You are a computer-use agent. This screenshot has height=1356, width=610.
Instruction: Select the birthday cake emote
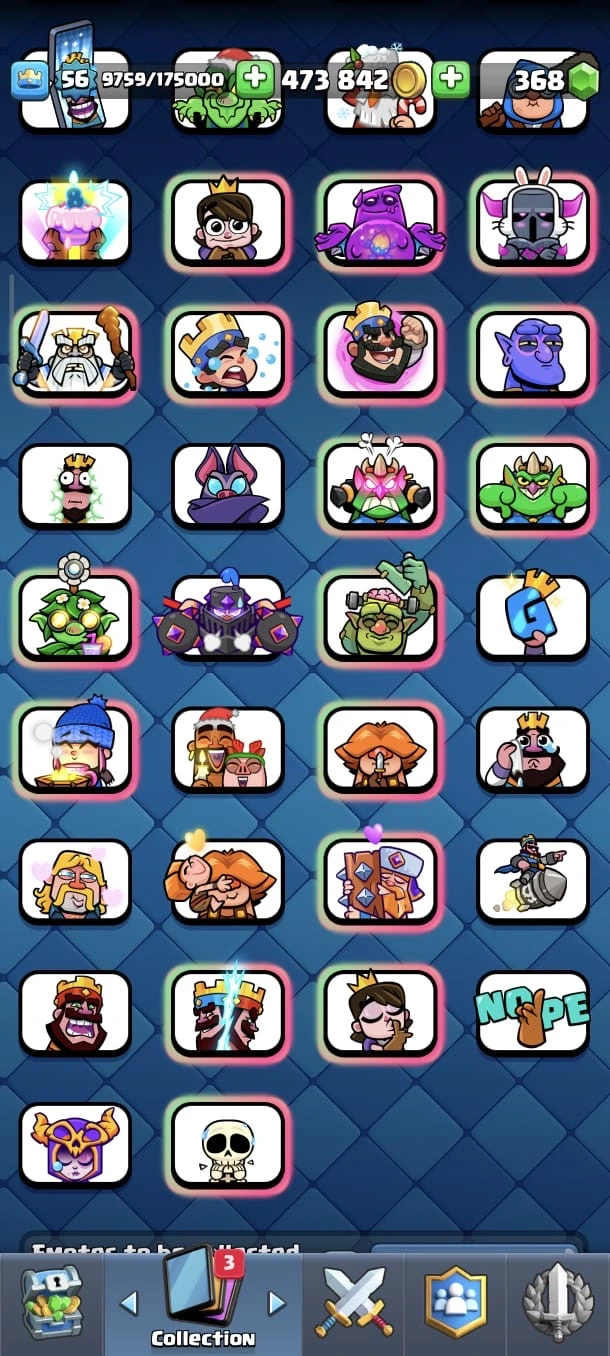coord(75,221)
